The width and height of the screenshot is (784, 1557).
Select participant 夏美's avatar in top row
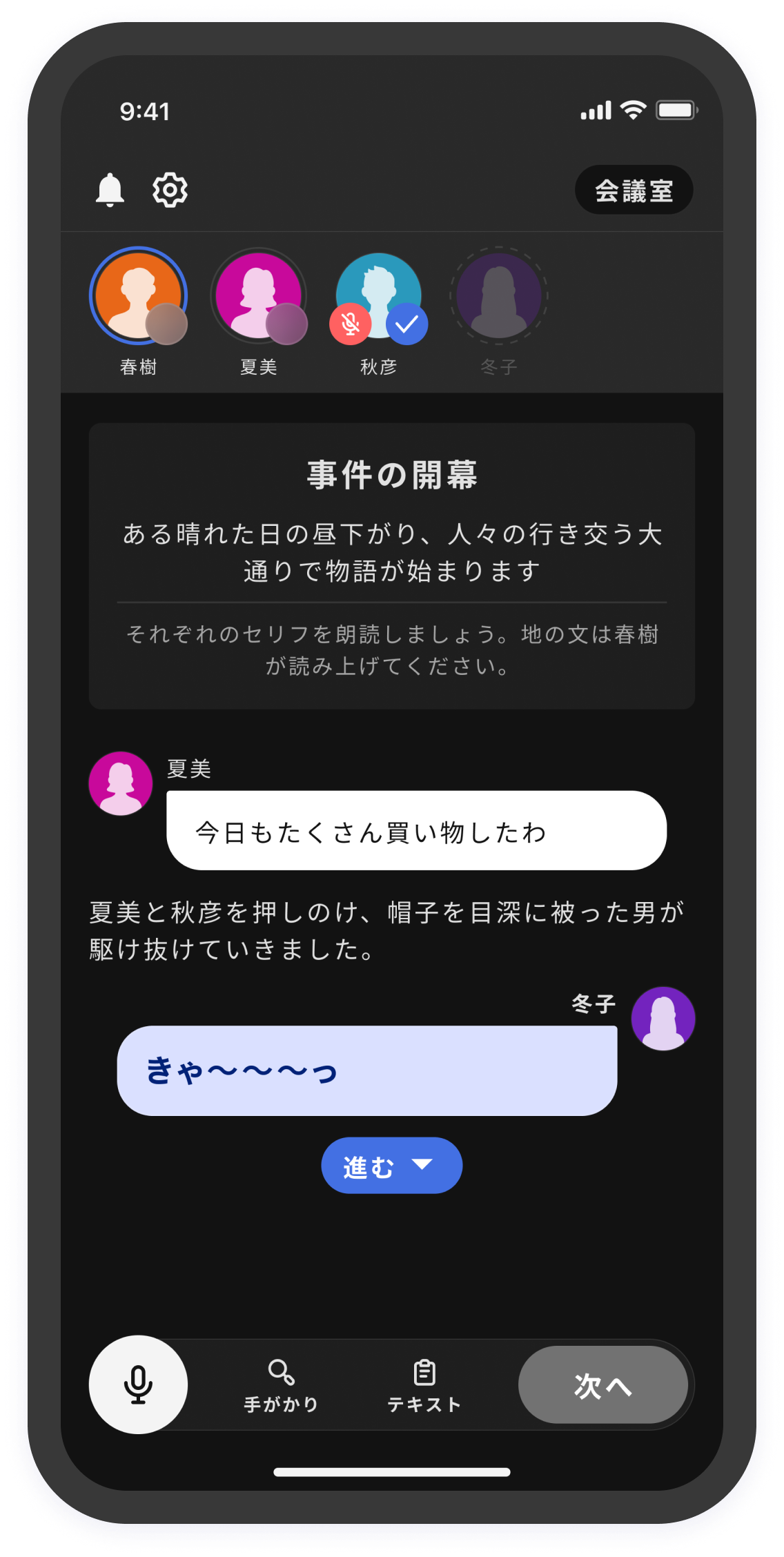tap(258, 295)
